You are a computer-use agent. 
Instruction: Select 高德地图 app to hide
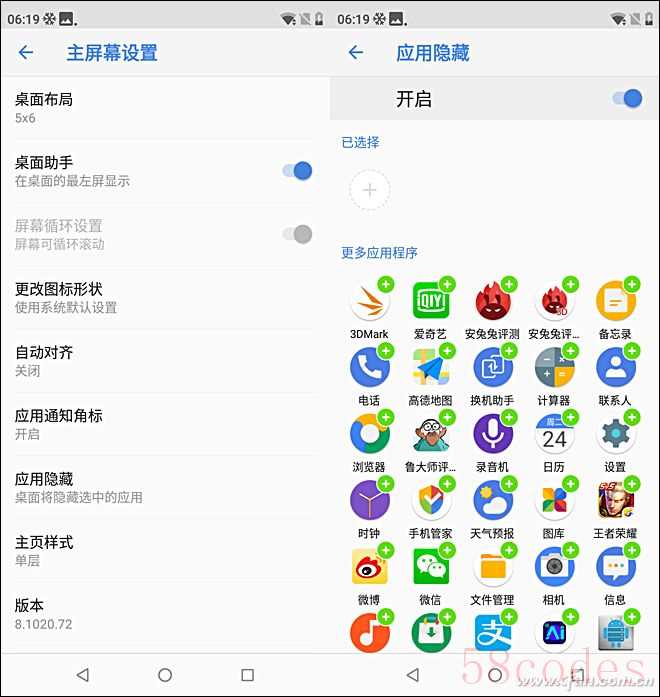coord(431,368)
